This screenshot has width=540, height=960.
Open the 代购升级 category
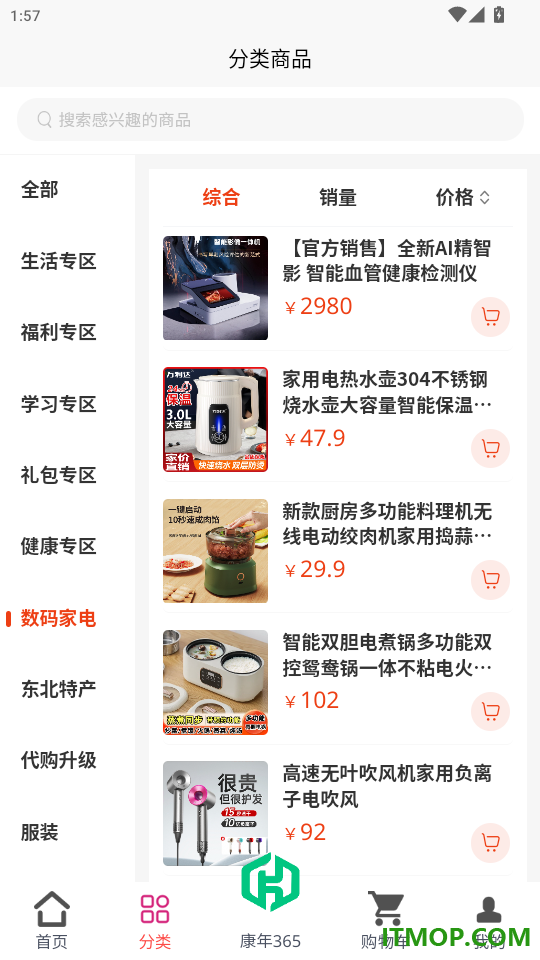(x=59, y=760)
